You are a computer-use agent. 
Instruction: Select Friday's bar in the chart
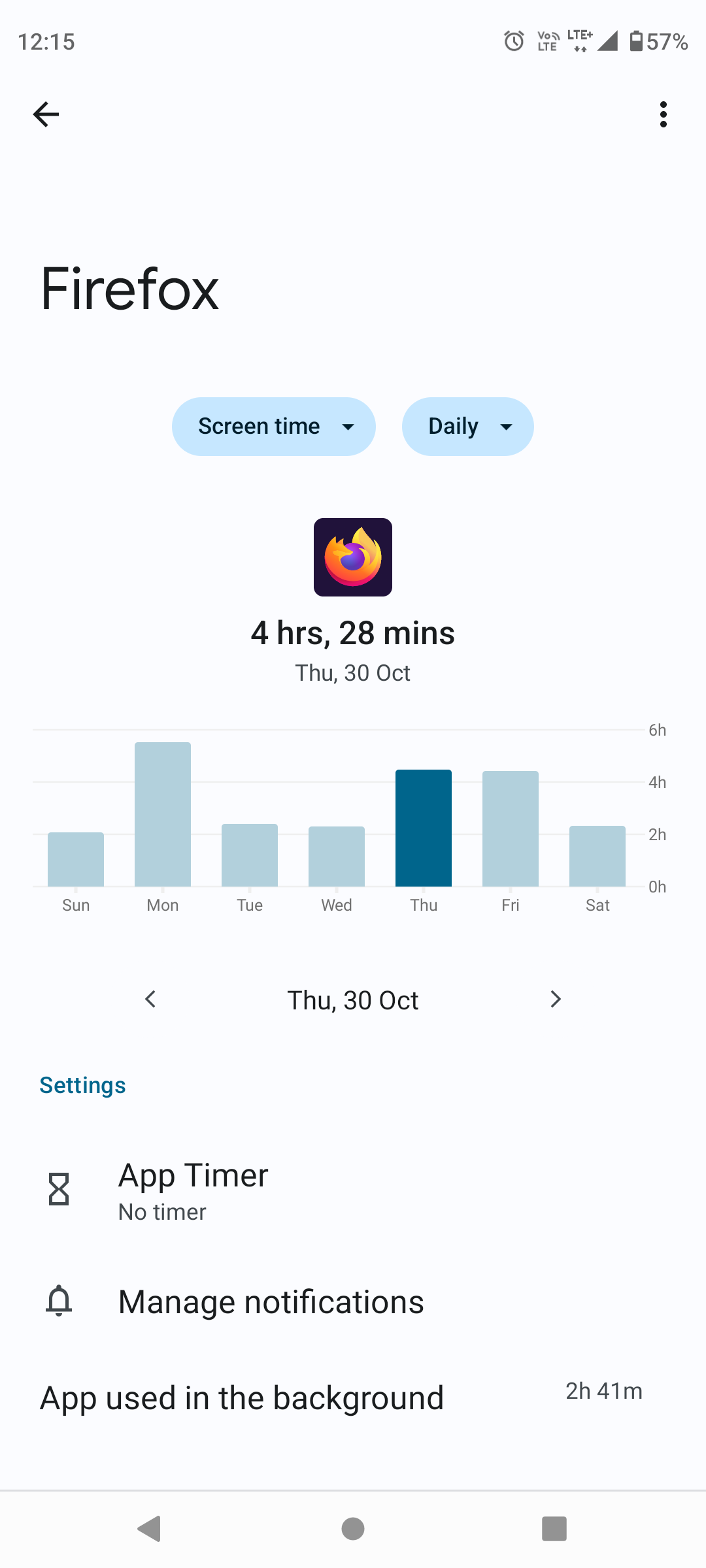pos(510,828)
